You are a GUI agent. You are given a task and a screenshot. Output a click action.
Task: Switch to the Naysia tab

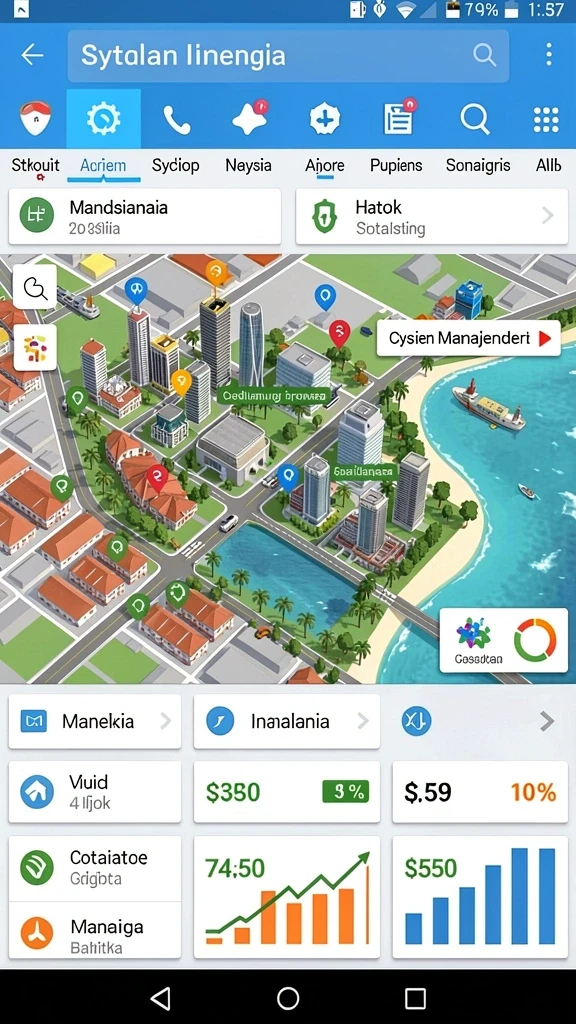[x=249, y=165]
